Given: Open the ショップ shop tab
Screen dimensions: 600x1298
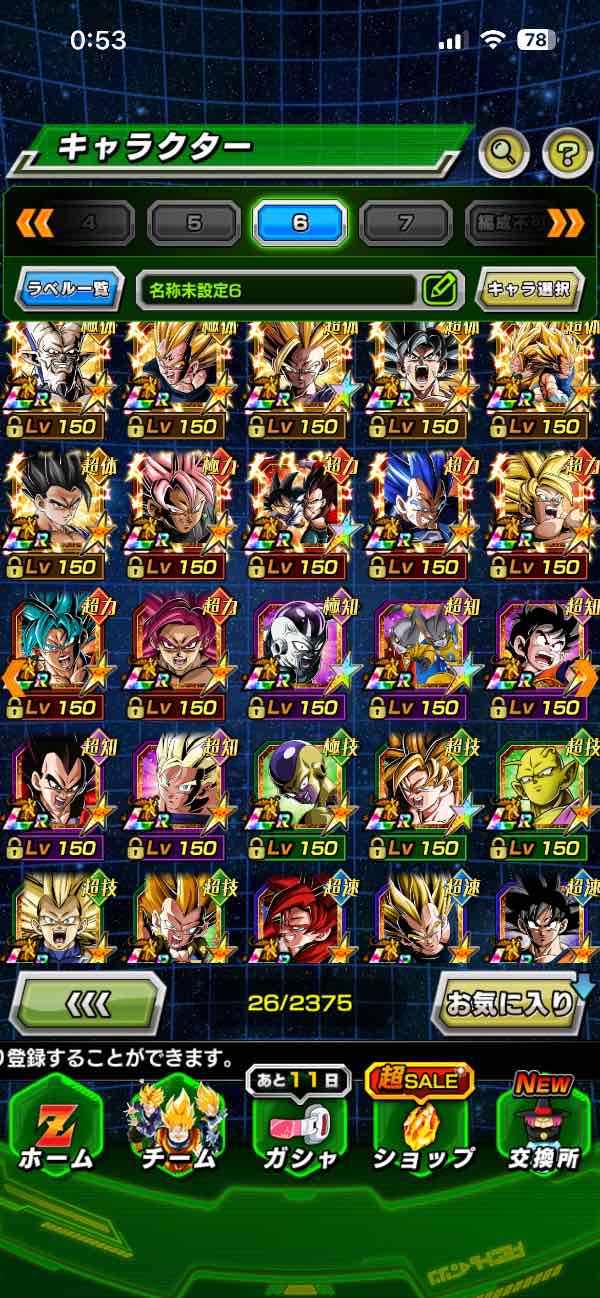Looking at the screenshot, I should pyautogui.click(x=422, y=1125).
